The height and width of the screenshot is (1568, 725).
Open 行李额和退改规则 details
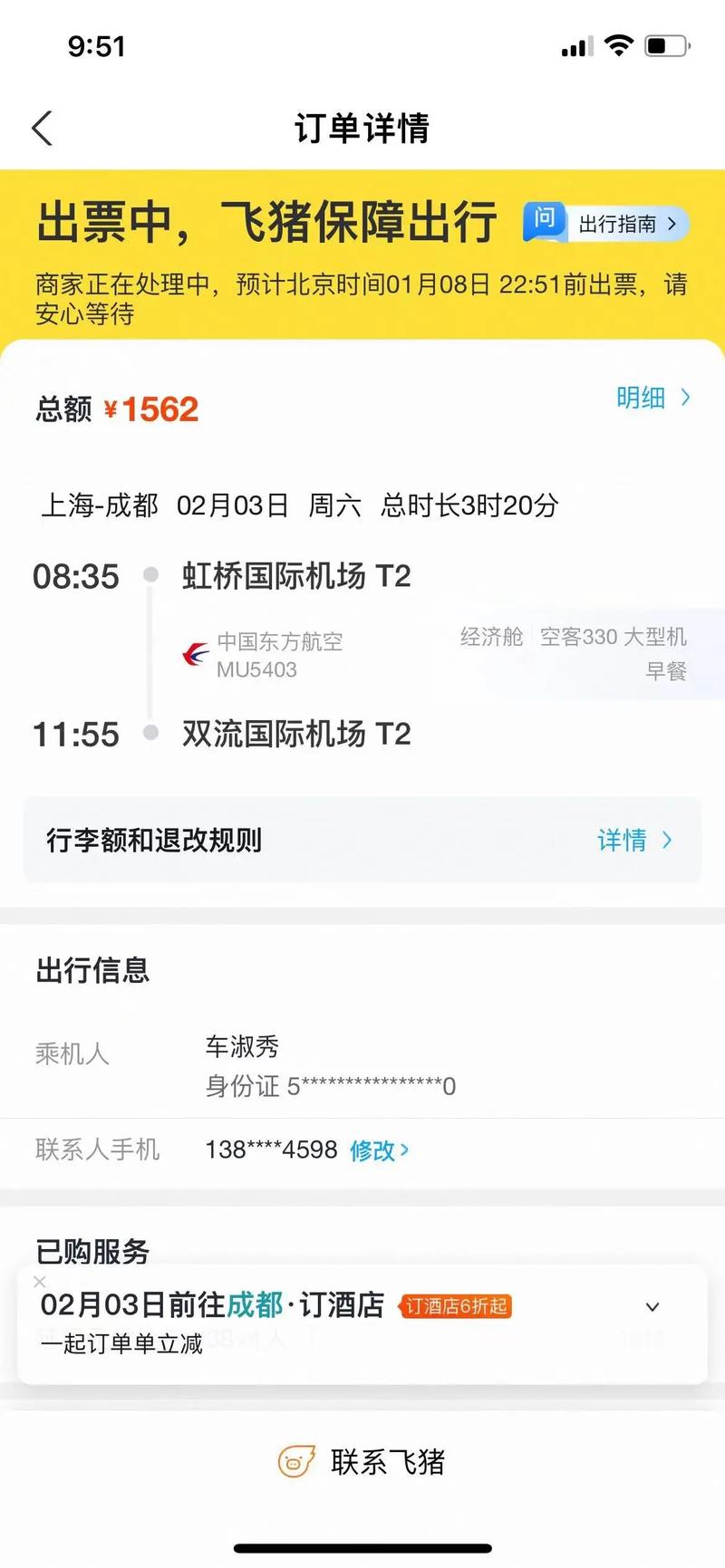click(362, 840)
